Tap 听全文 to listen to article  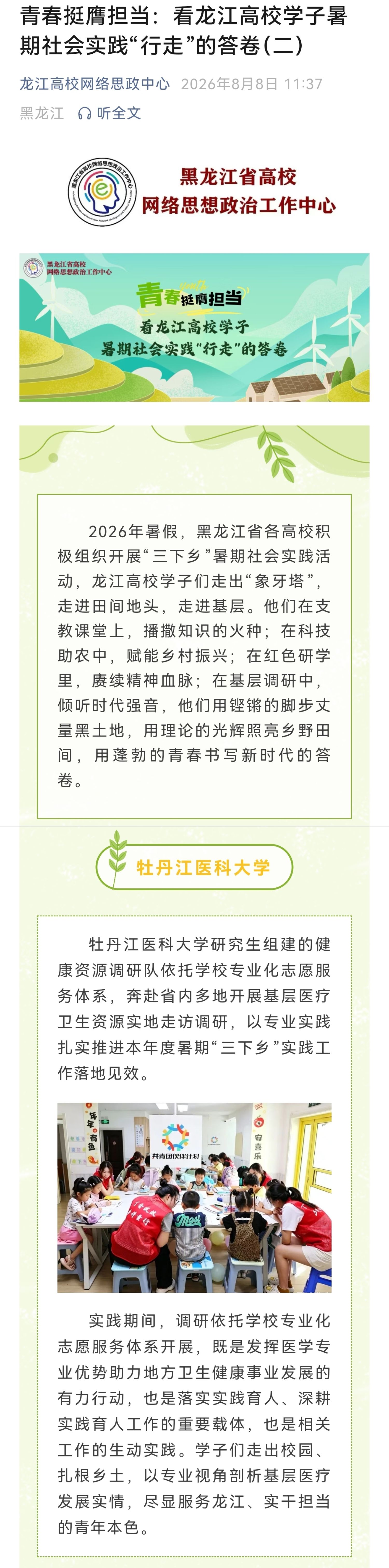pos(110,113)
